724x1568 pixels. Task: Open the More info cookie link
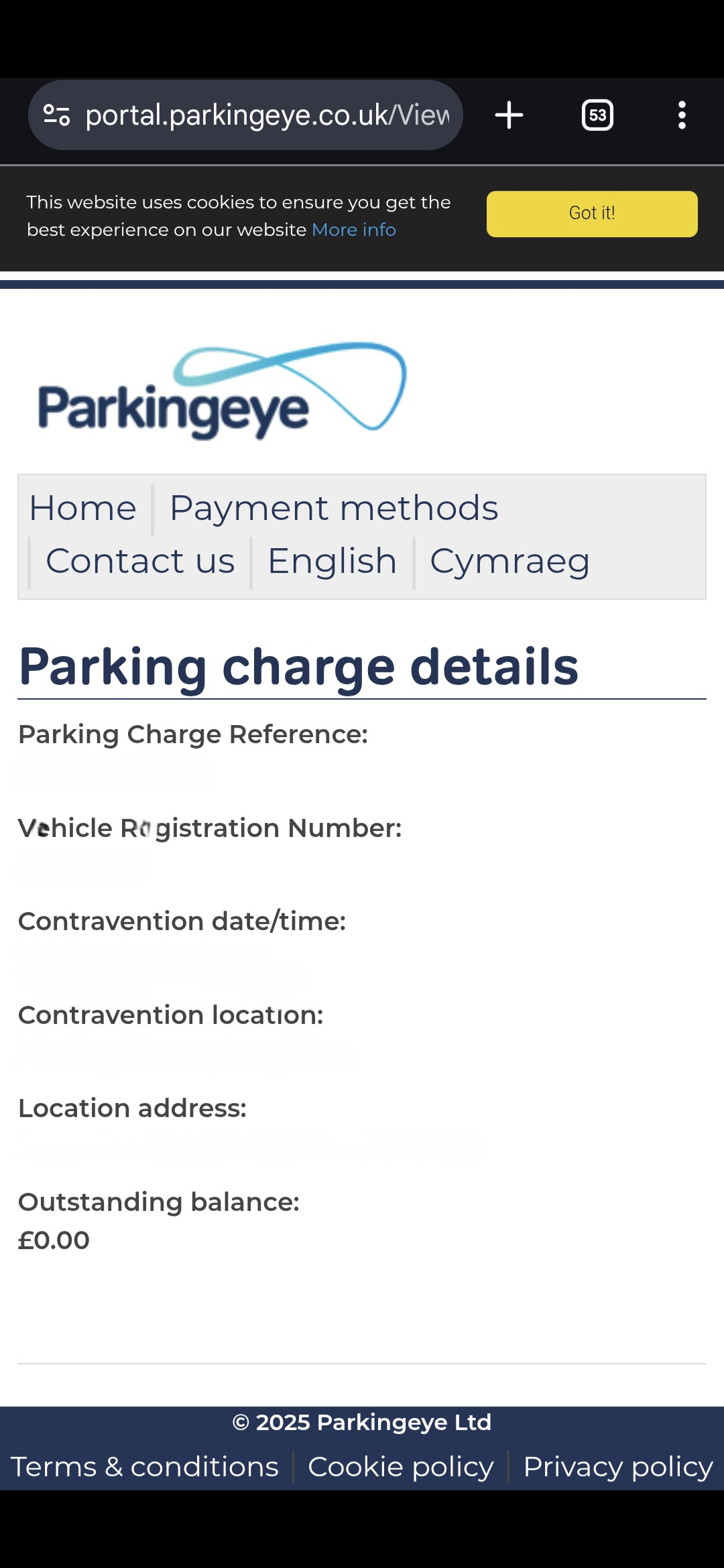pyautogui.click(x=354, y=230)
